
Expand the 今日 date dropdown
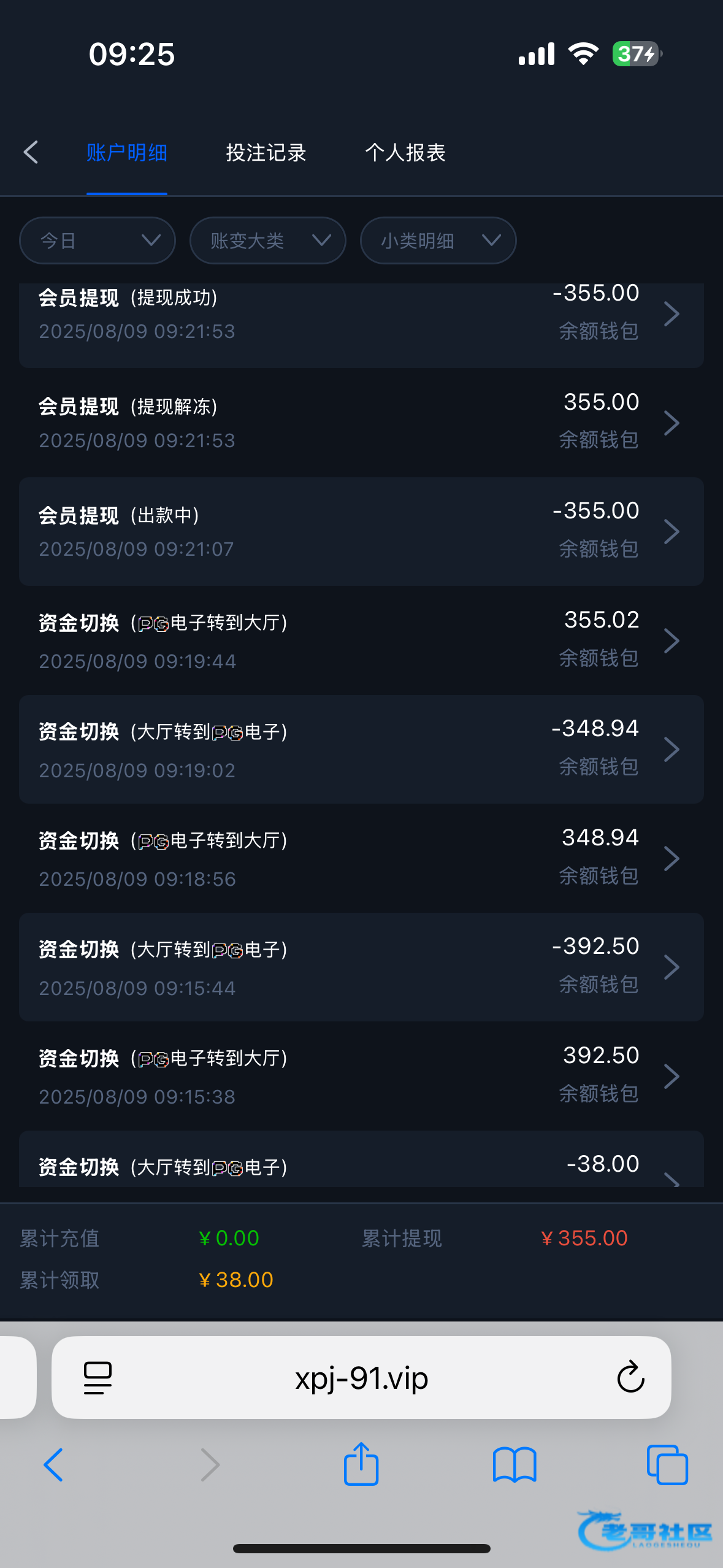98,240
